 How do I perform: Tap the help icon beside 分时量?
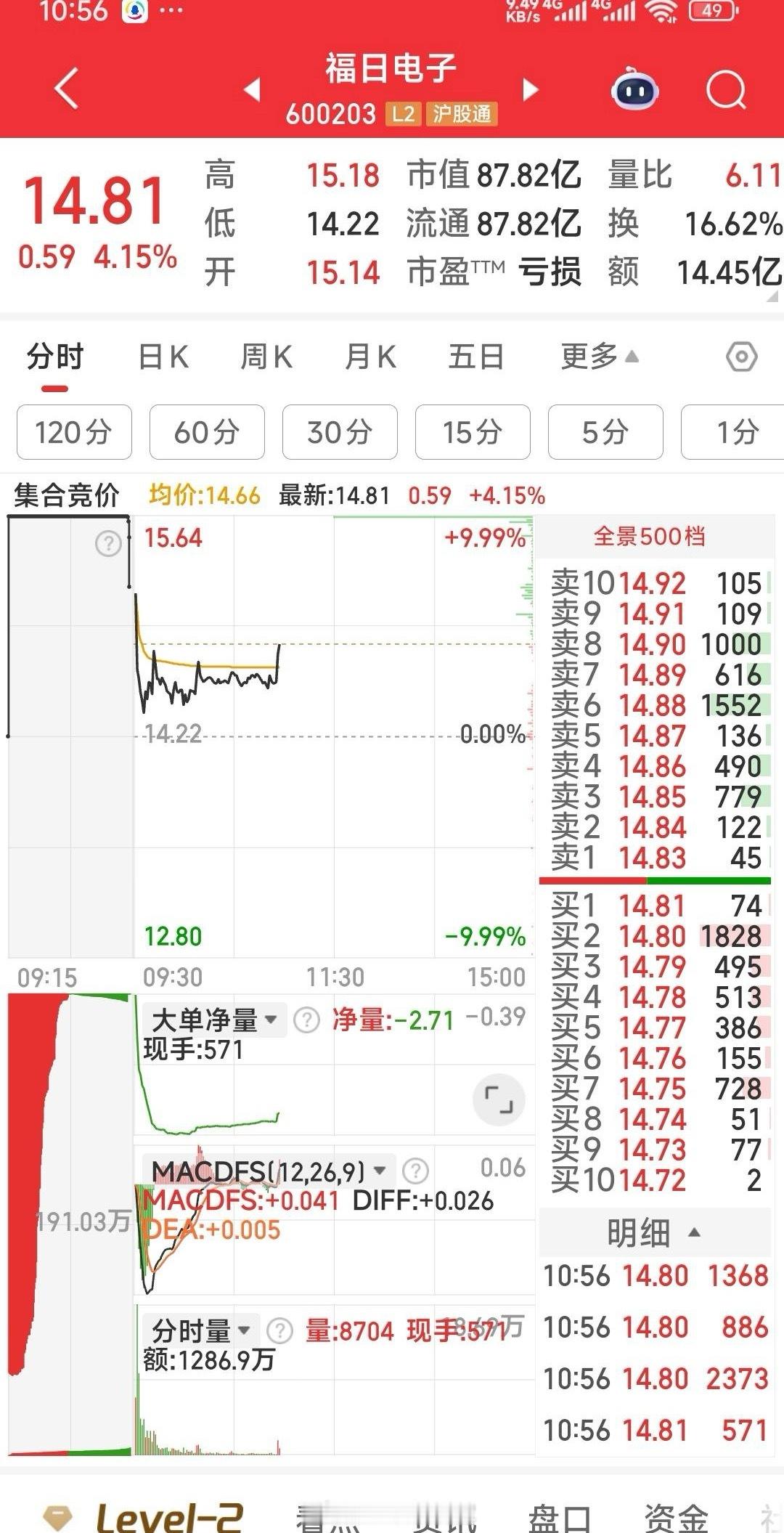point(279,1331)
